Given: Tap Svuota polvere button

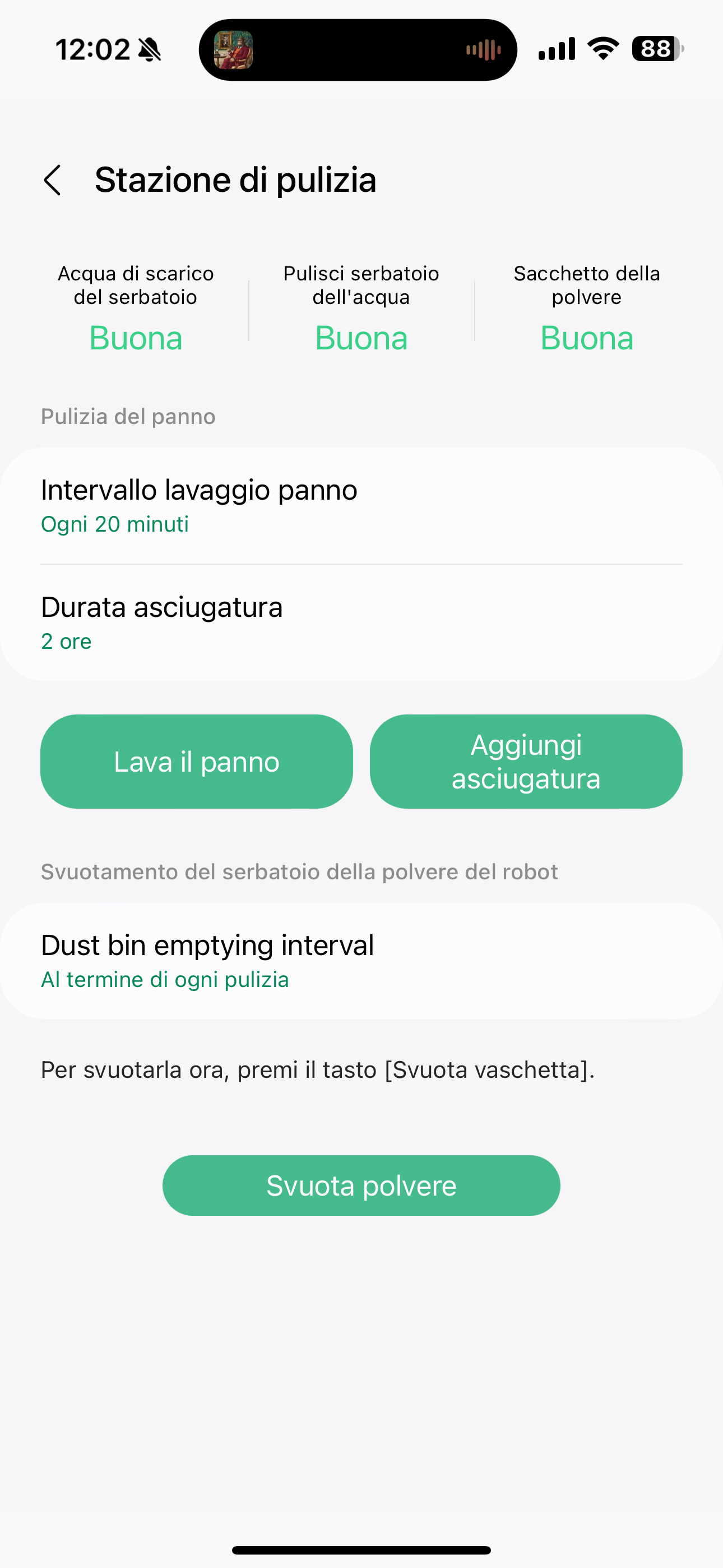Looking at the screenshot, I should pyautogui.click(x=361, y=1186).
